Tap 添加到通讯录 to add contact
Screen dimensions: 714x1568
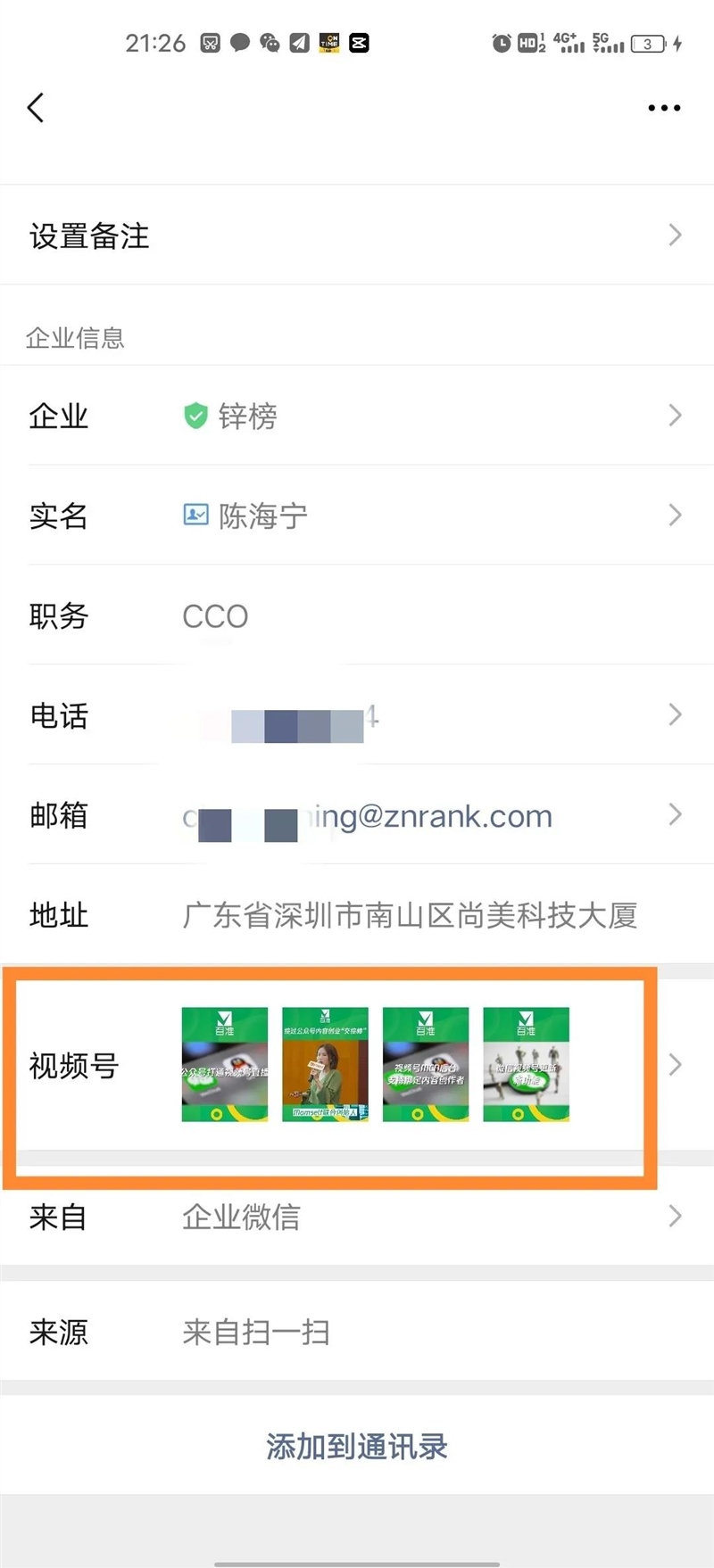point(357,1446)
